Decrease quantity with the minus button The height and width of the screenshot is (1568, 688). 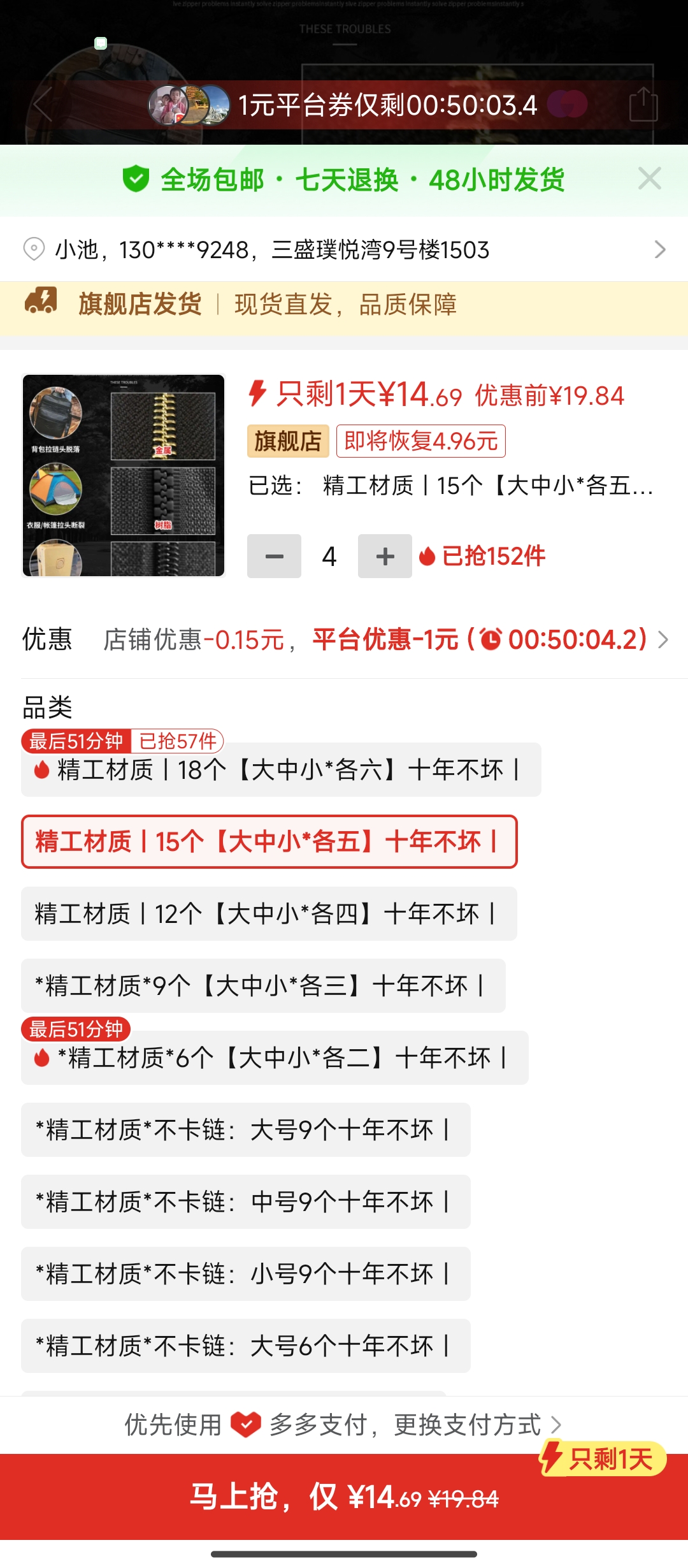(x=274, y=556)
